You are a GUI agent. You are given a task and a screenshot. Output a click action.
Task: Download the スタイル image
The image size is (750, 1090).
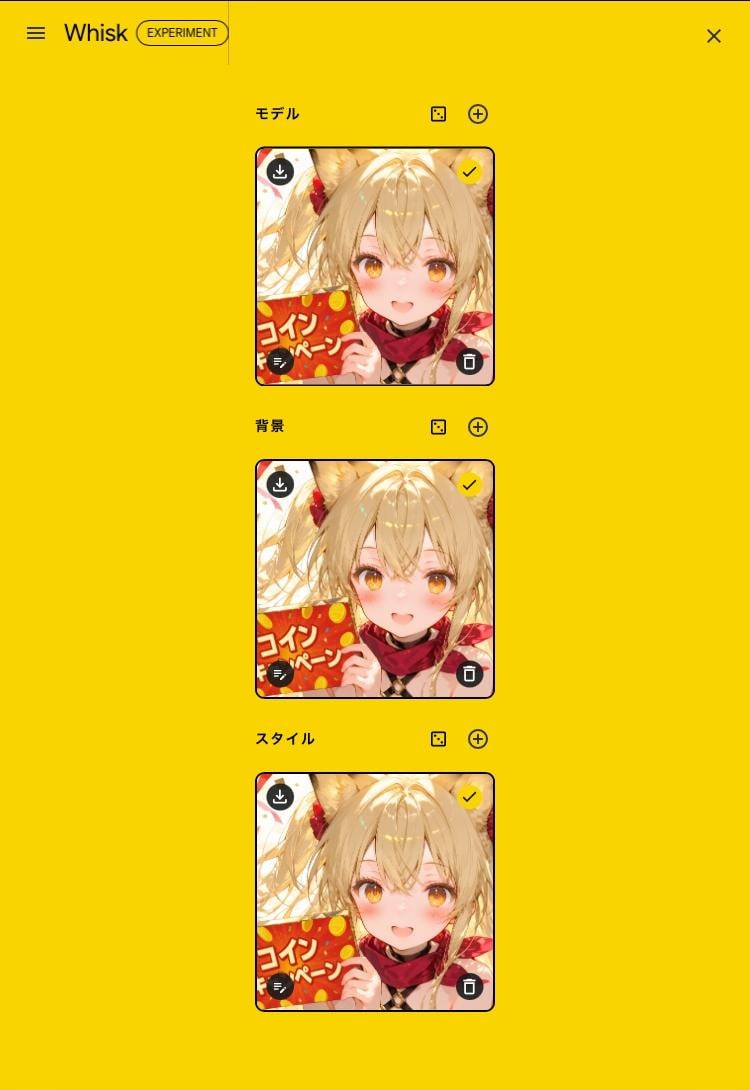coord(280,797)
